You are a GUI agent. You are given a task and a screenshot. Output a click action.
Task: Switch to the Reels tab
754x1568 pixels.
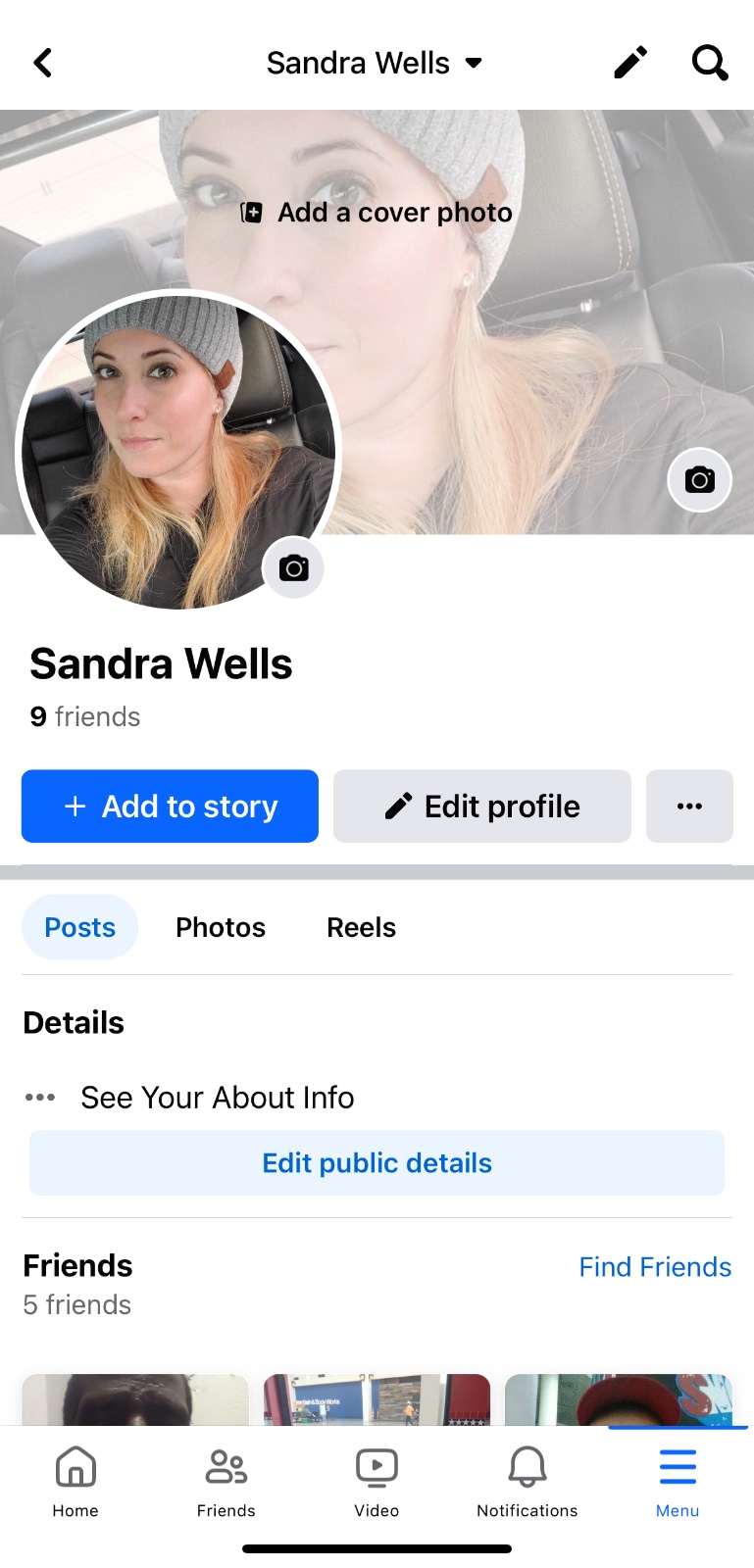pyautogui.click(x=361, y=927)
